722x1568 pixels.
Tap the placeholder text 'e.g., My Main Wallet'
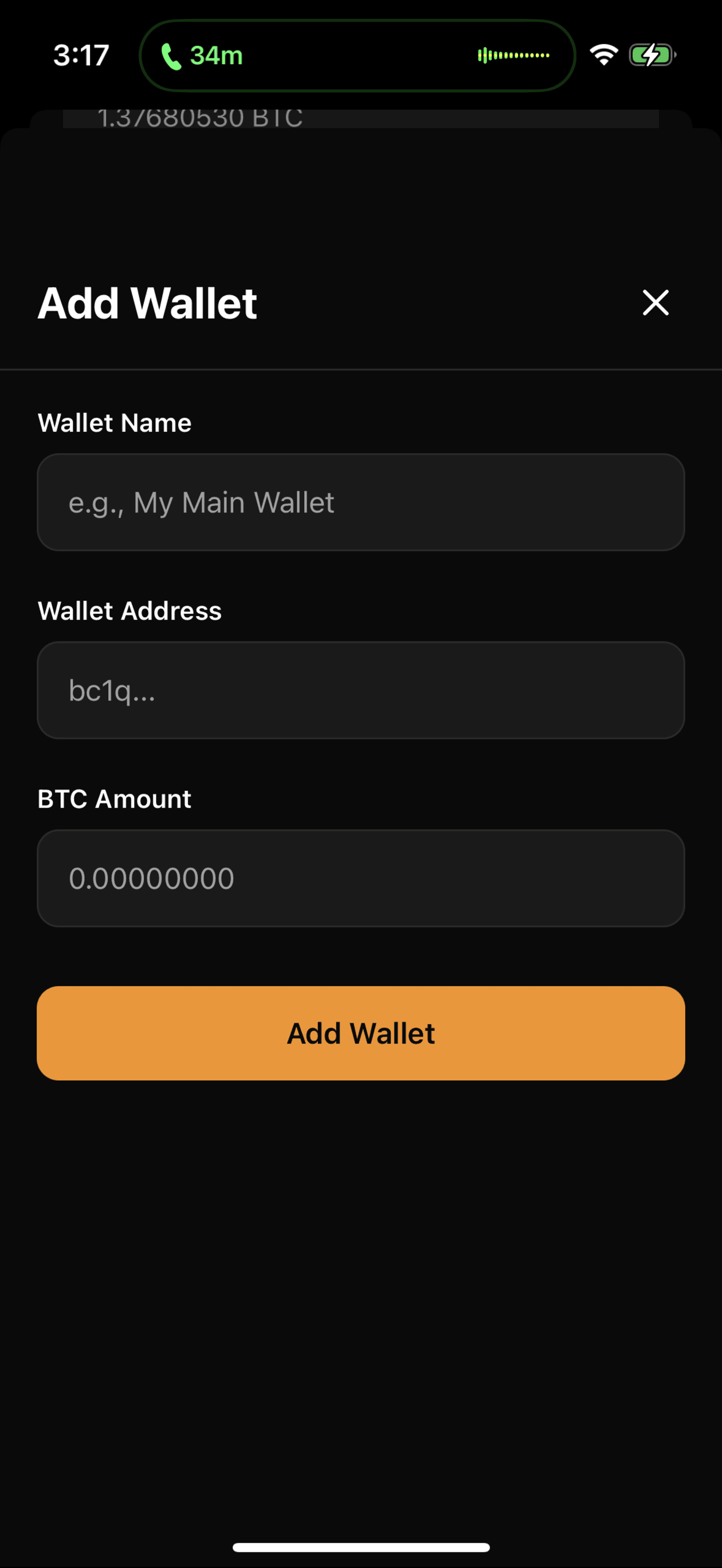[x=201, y=501]
